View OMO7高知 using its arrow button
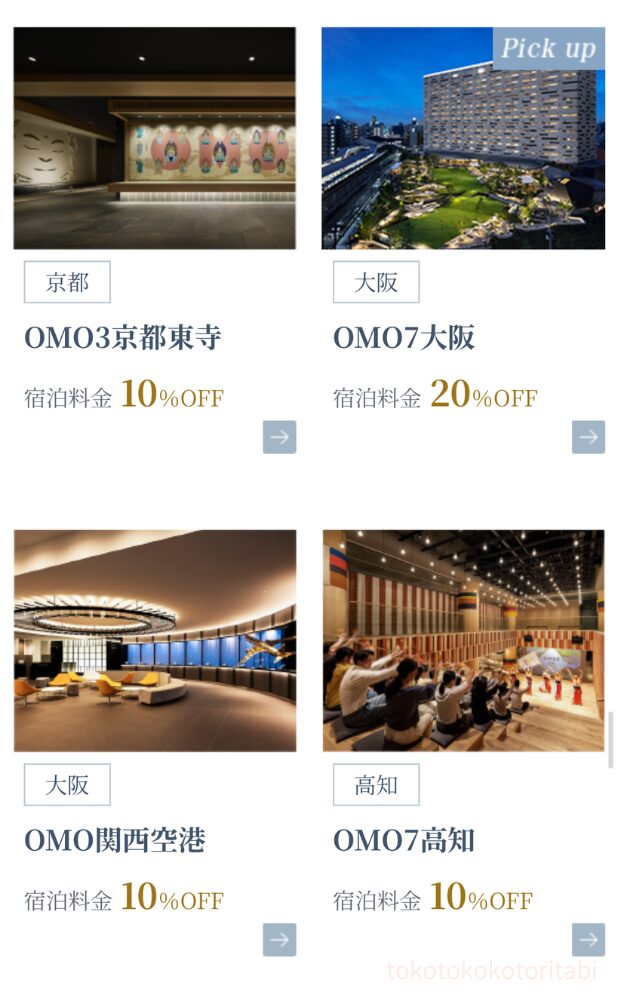Image resolution: width=618 pixels, height=1000 pixels. [x=588, y=939]
